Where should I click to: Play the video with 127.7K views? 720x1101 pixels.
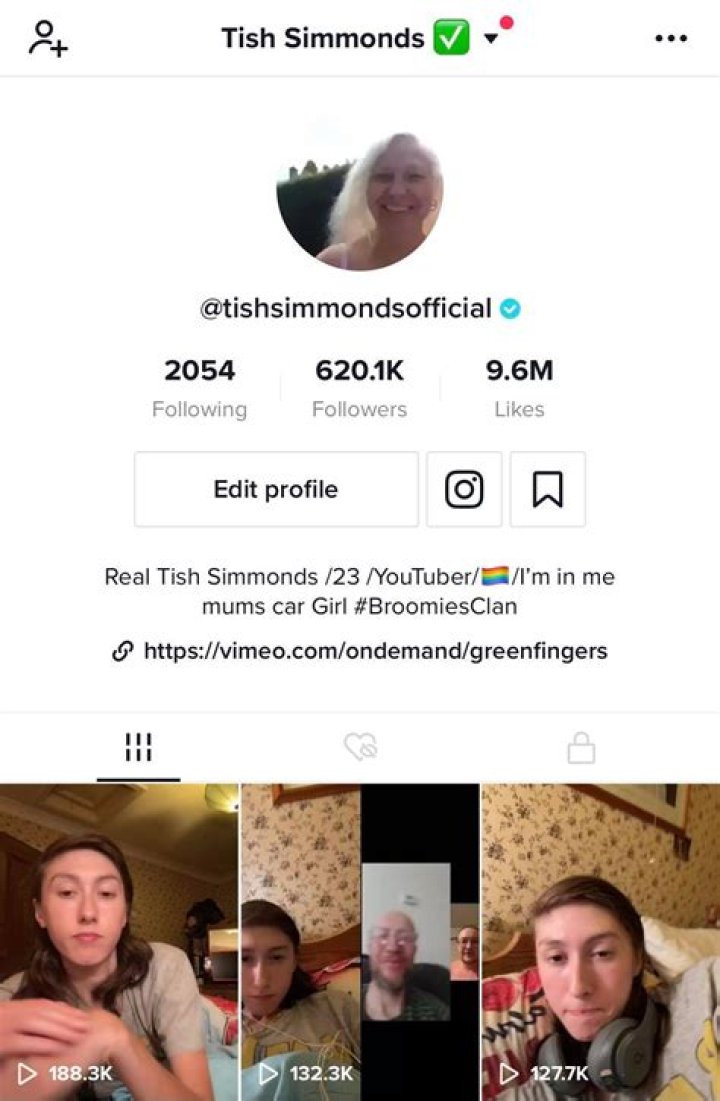(600, 940)
